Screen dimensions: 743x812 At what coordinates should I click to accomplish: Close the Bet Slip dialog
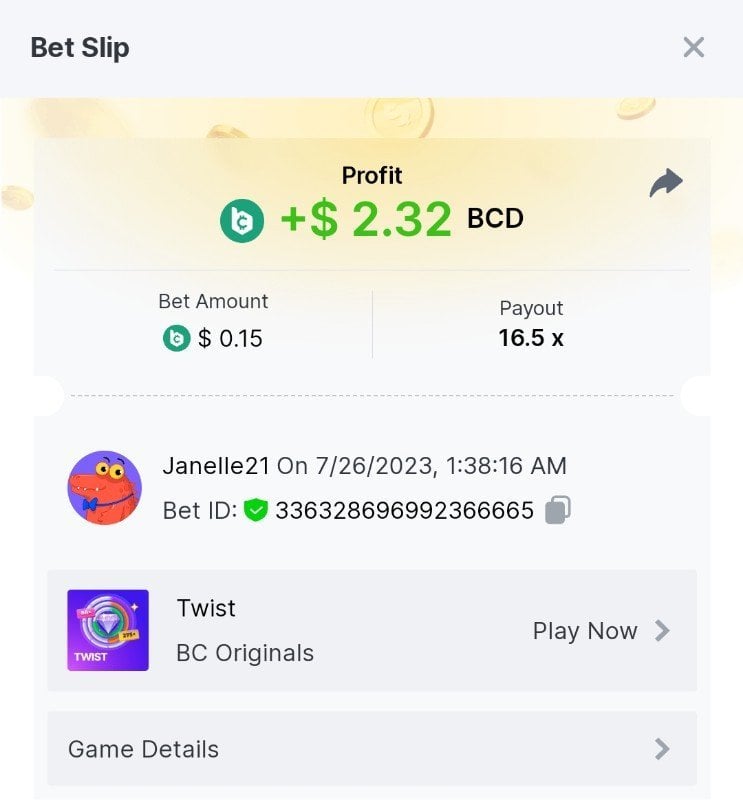[693, 47]
